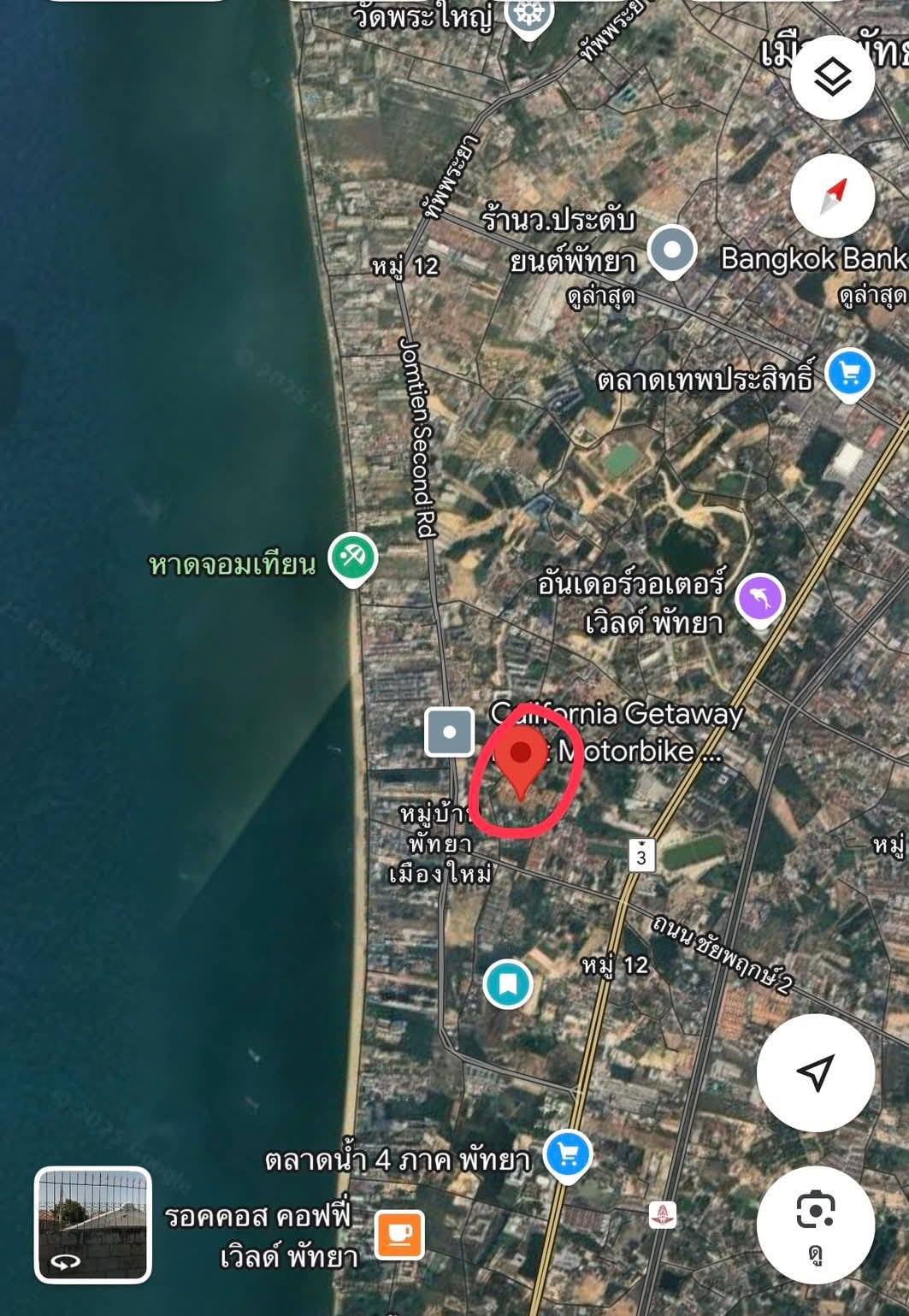Select the ตลาดเทพประสิทธิ์ shopping marker
Image resolution: width=909 pixels, height=1316 pixels.
(849, 375)
